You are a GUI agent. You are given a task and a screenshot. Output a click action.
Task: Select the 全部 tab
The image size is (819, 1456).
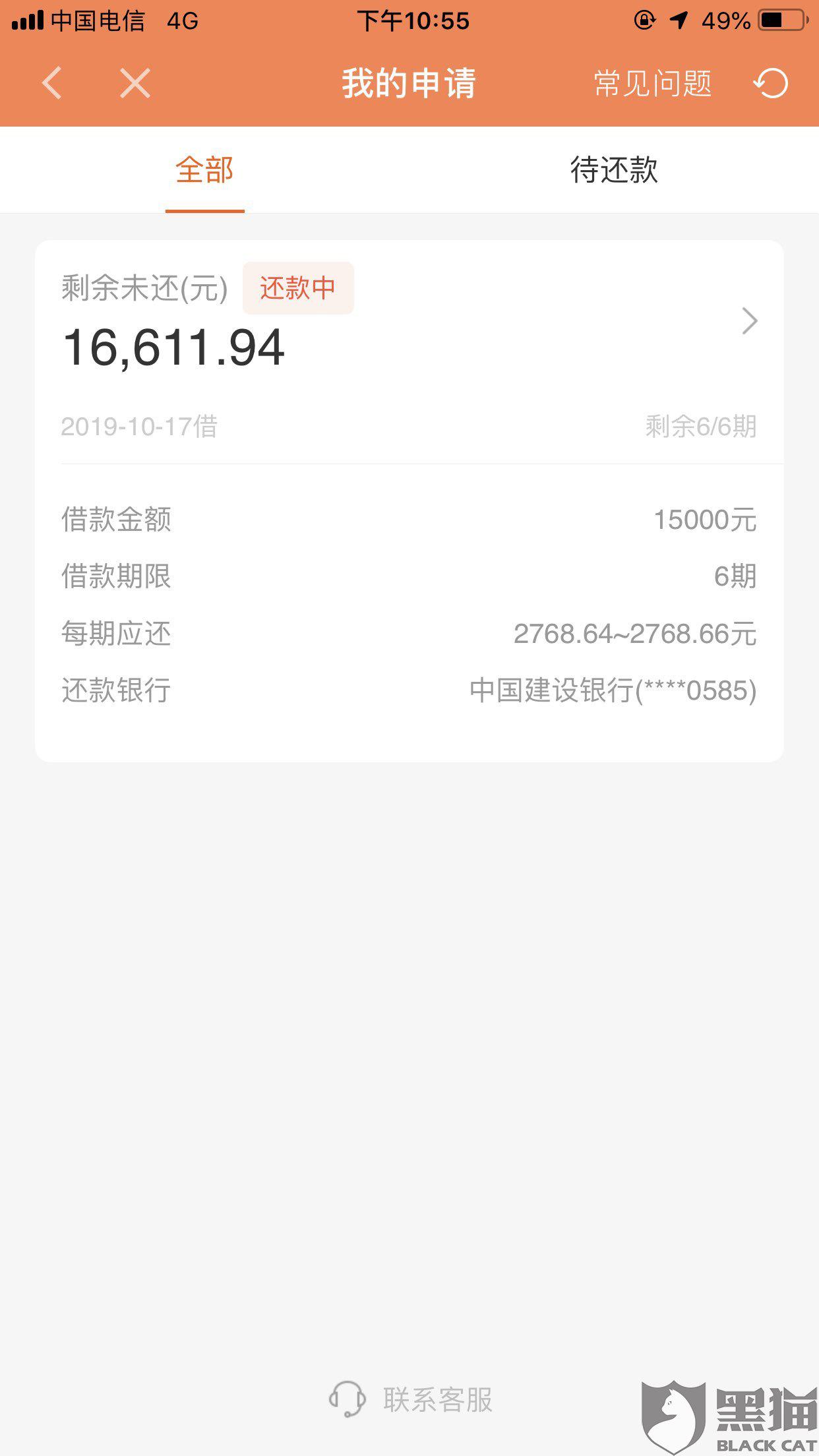point(204,170)
